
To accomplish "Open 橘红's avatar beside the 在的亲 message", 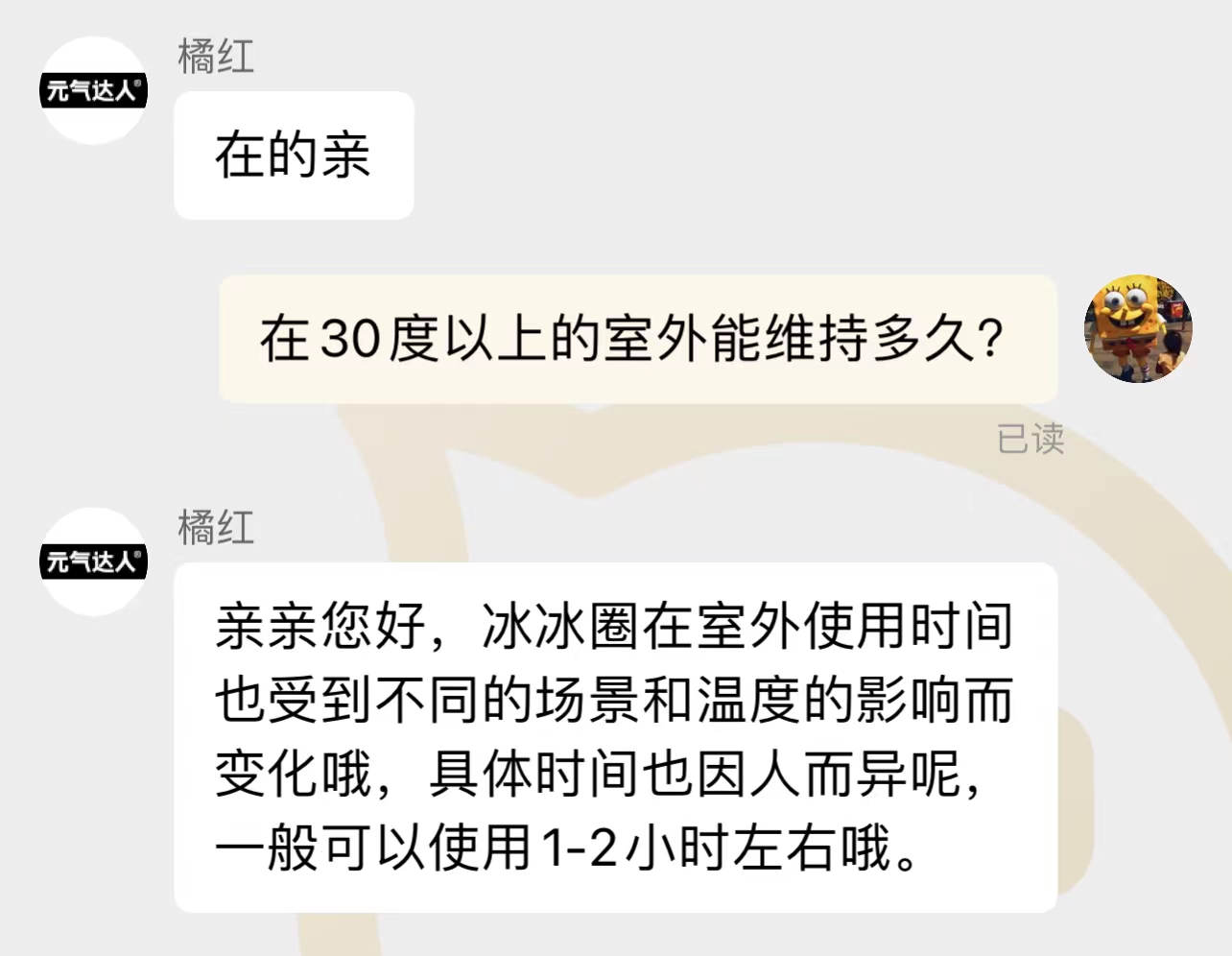I will point(93,91).
